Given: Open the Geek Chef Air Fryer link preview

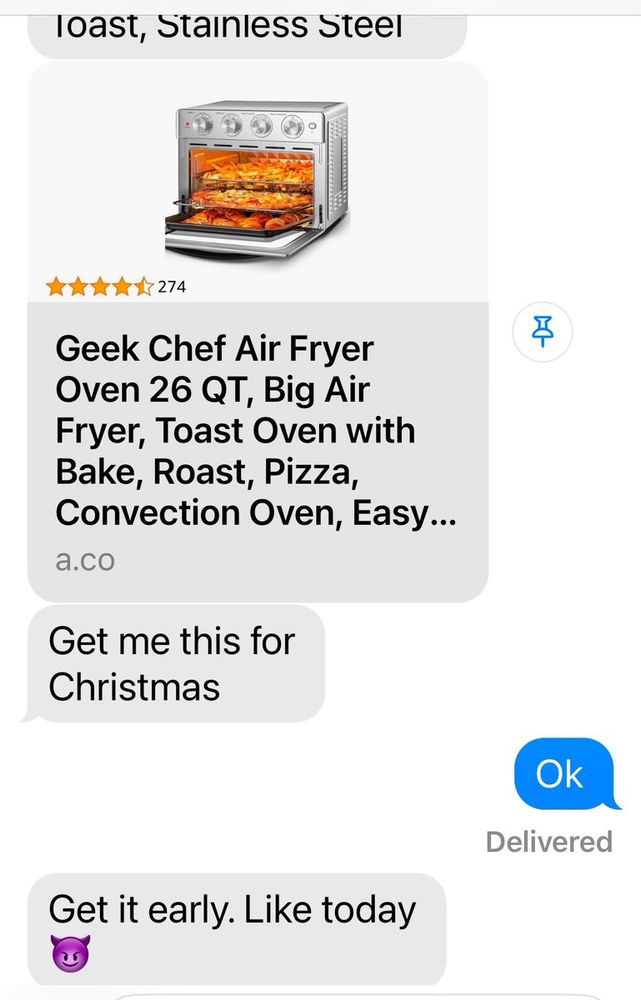Looking at the screenshot, I should [257, 430].
